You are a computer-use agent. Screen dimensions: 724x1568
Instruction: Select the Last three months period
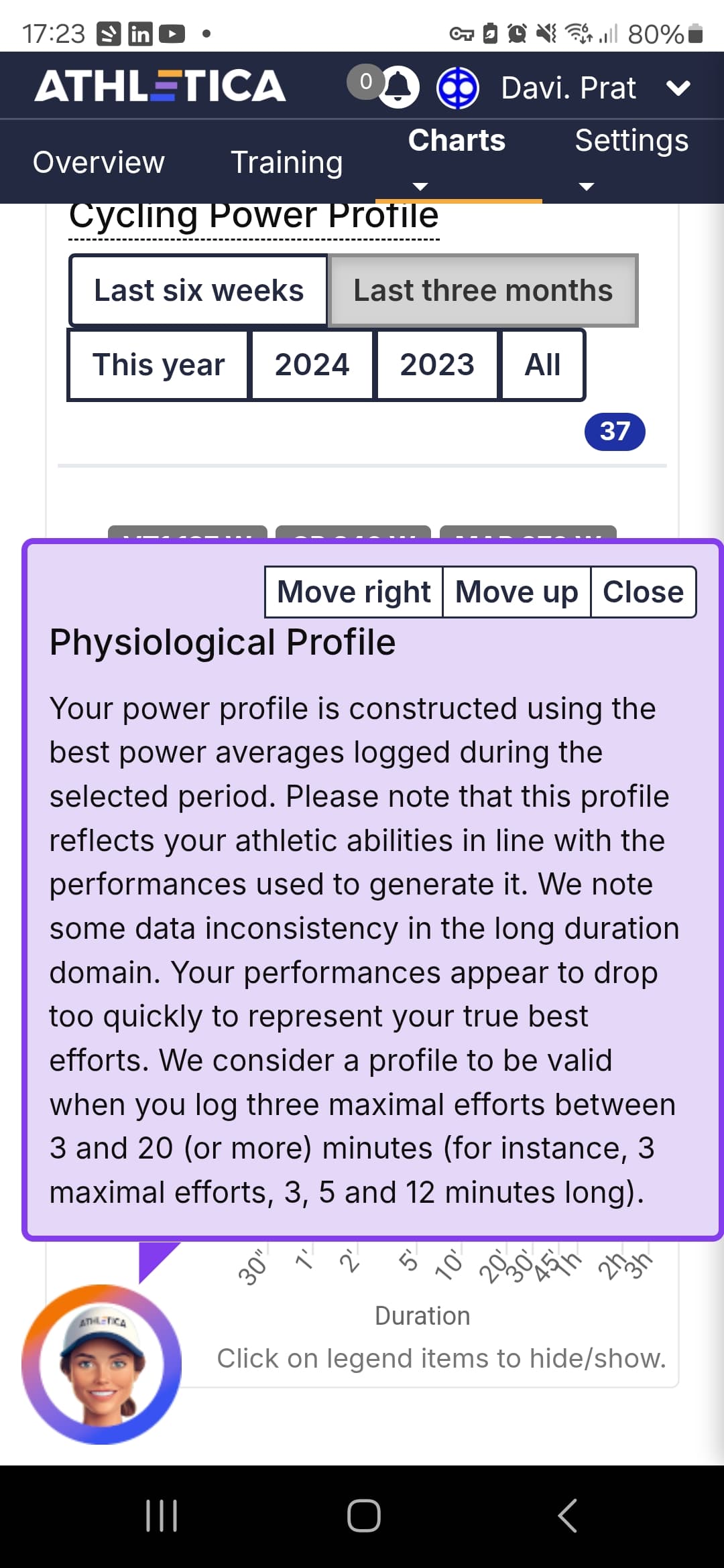click(483, 290)
